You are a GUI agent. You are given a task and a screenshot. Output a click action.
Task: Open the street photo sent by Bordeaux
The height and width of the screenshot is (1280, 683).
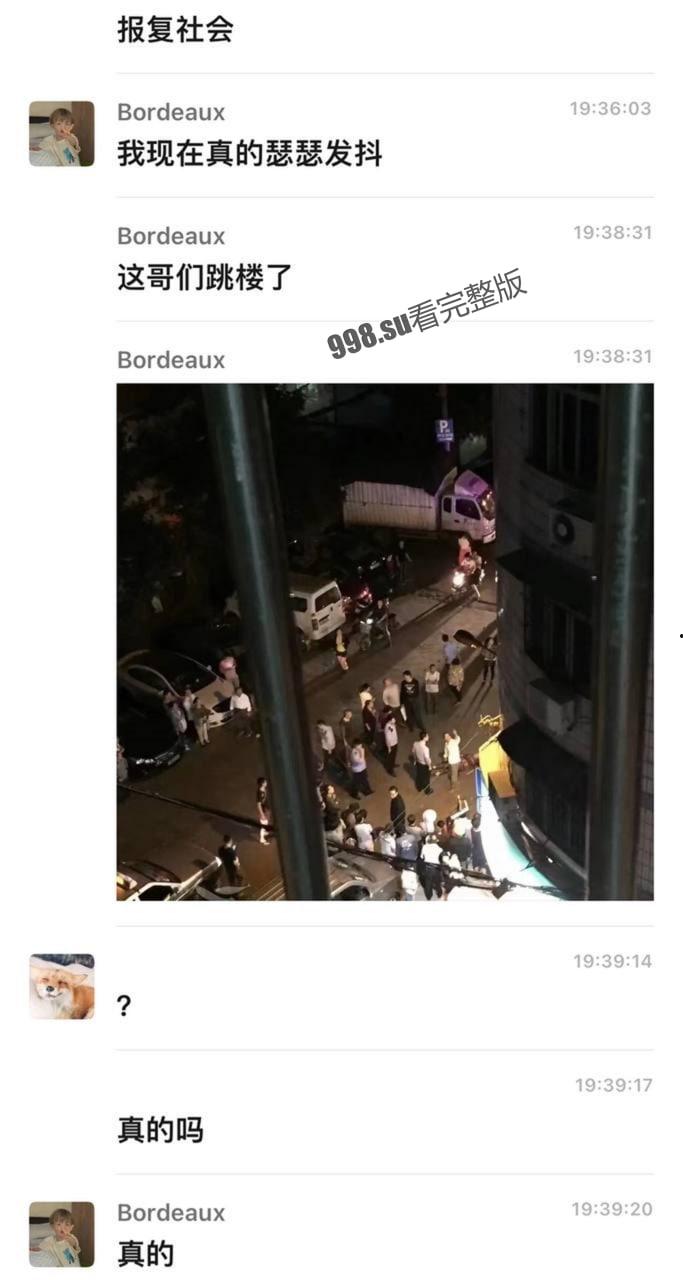tap(385, 641)
